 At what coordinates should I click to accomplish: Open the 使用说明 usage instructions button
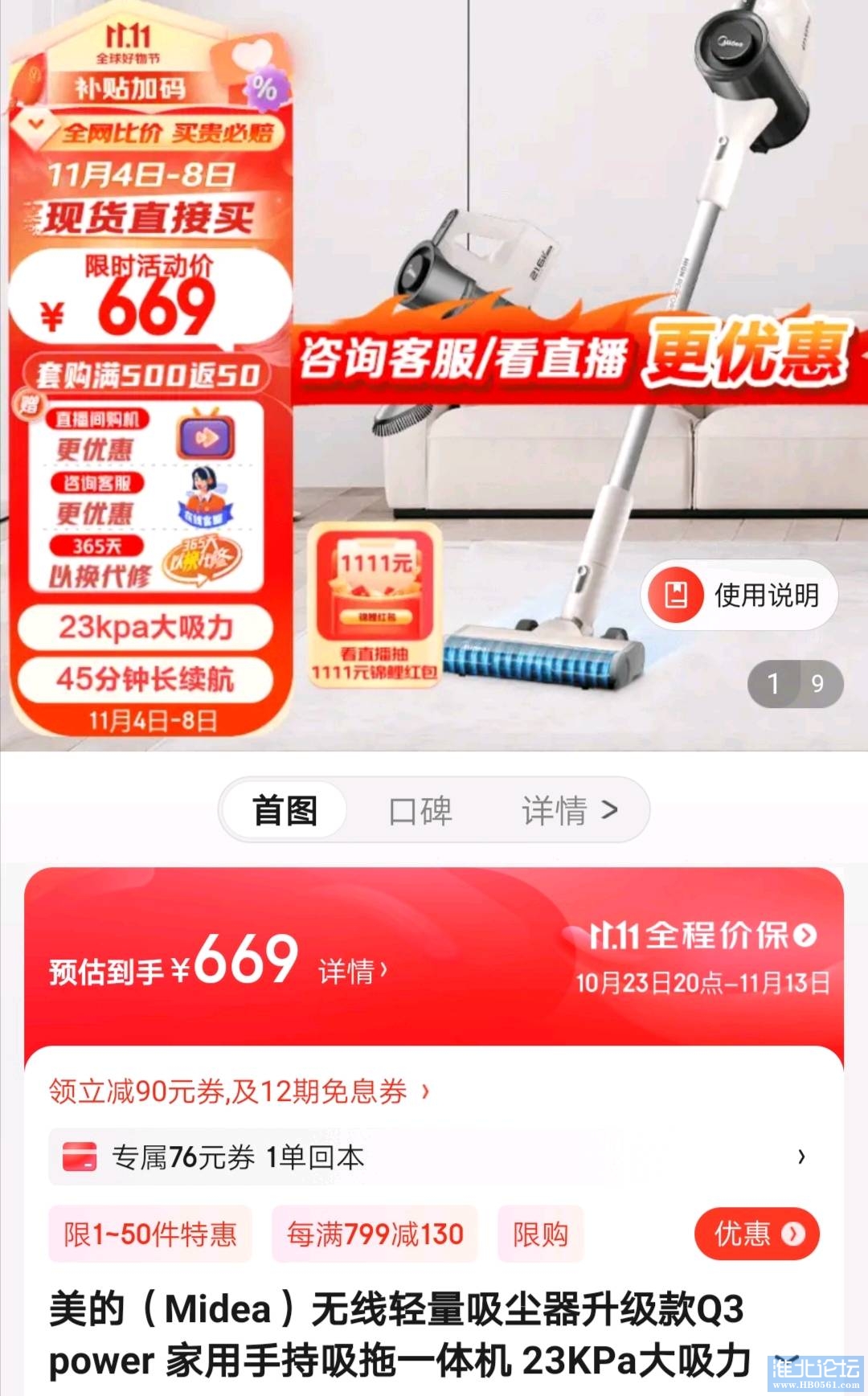739,596
